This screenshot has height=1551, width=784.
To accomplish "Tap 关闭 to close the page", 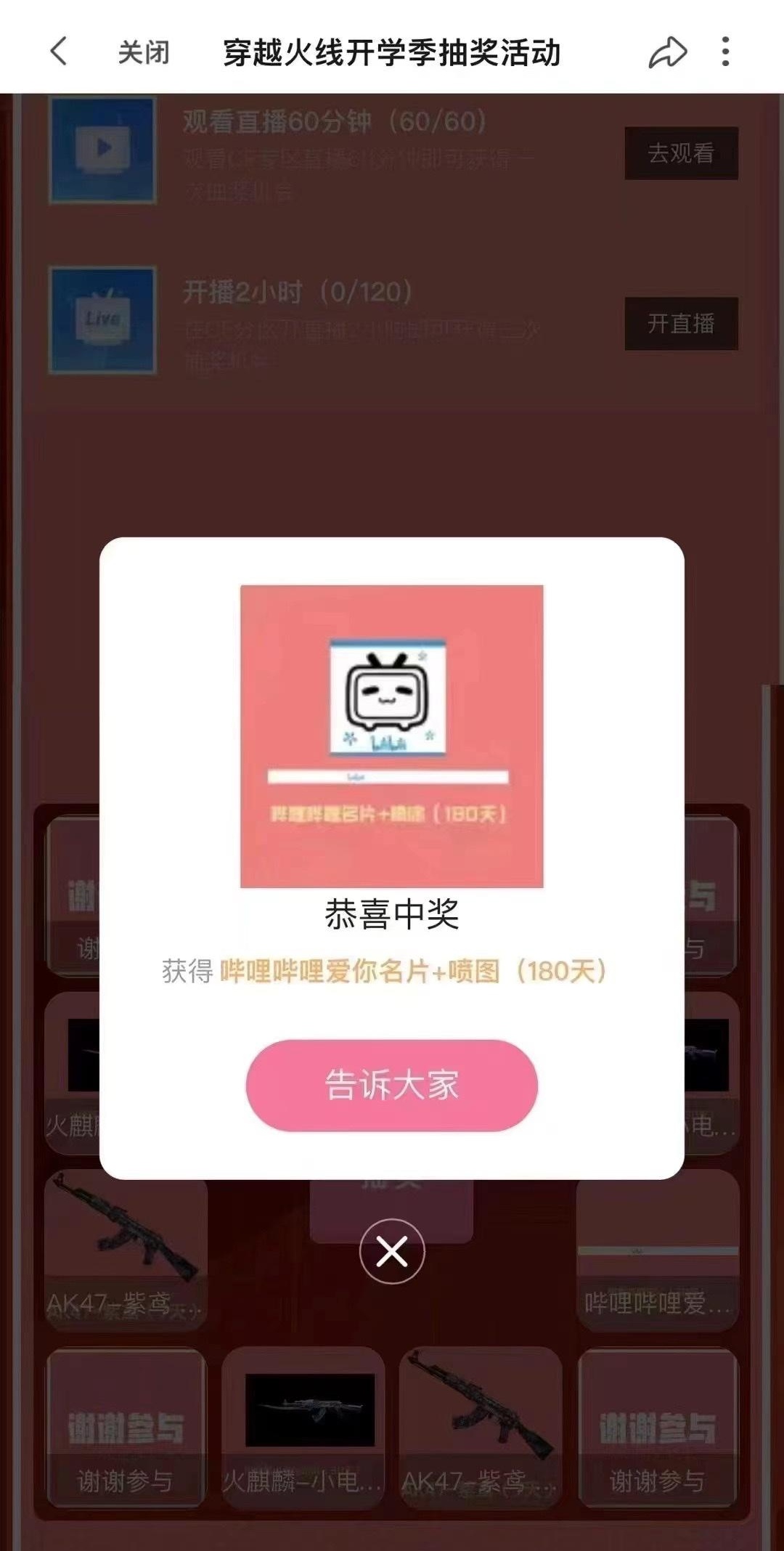I will (144, 53).
